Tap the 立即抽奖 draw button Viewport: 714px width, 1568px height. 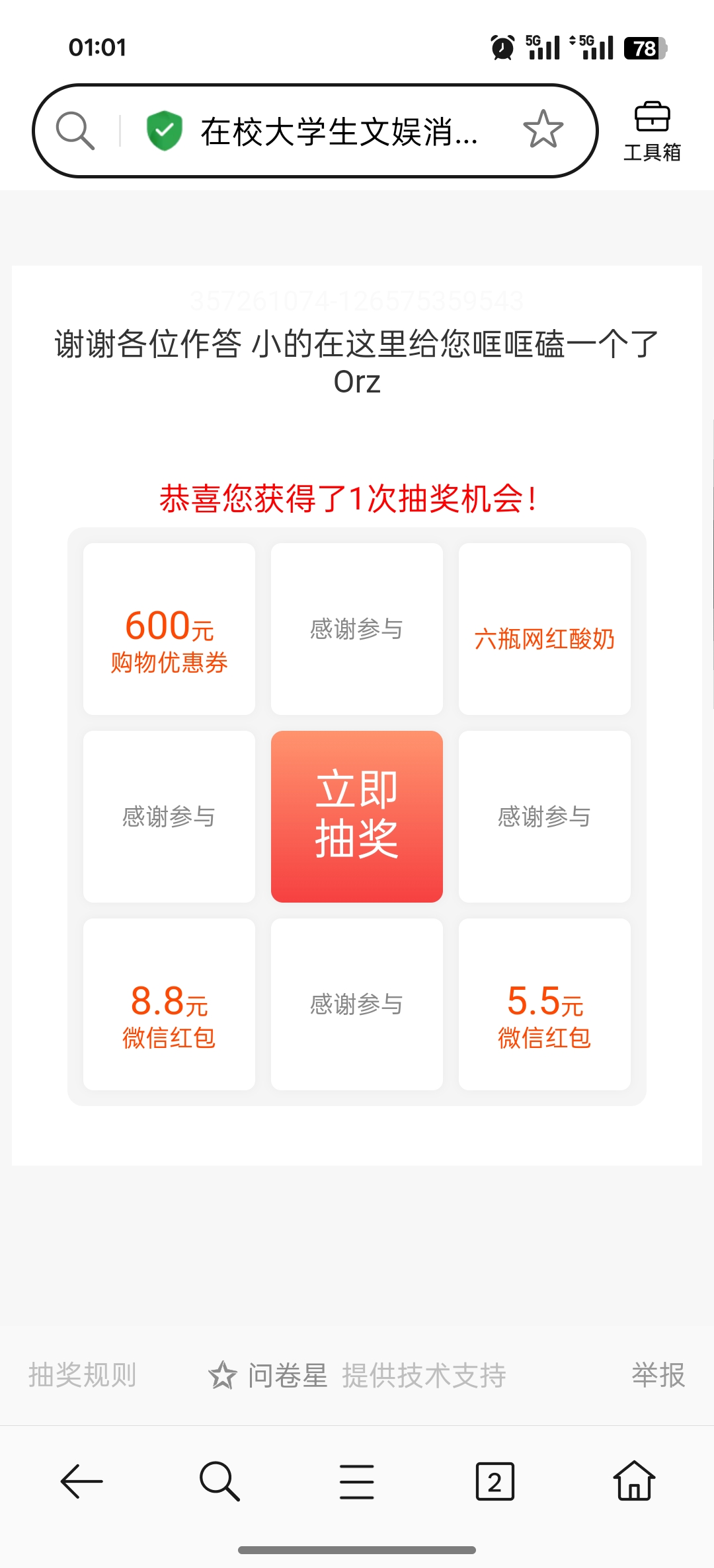[357, 816]
